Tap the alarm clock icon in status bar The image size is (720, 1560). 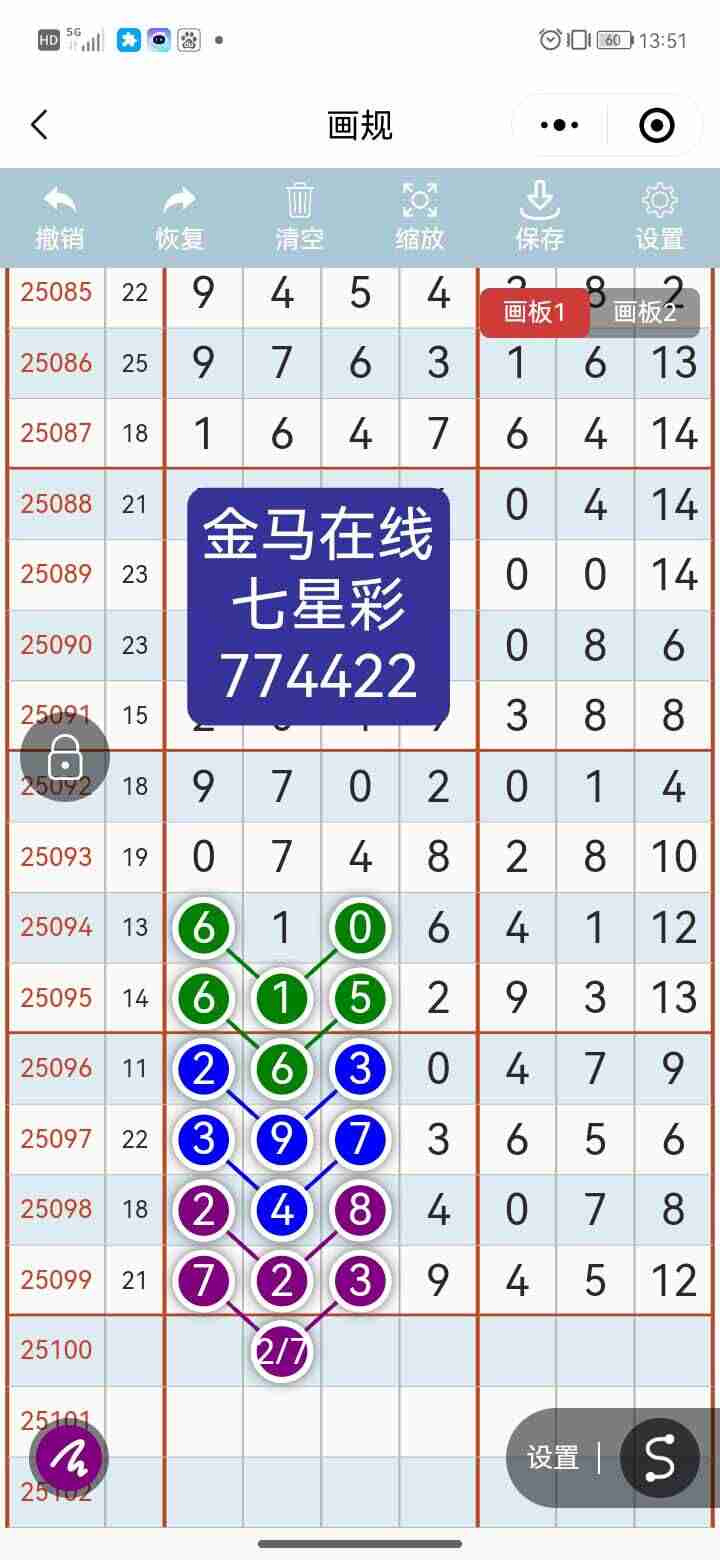(548, 38)
